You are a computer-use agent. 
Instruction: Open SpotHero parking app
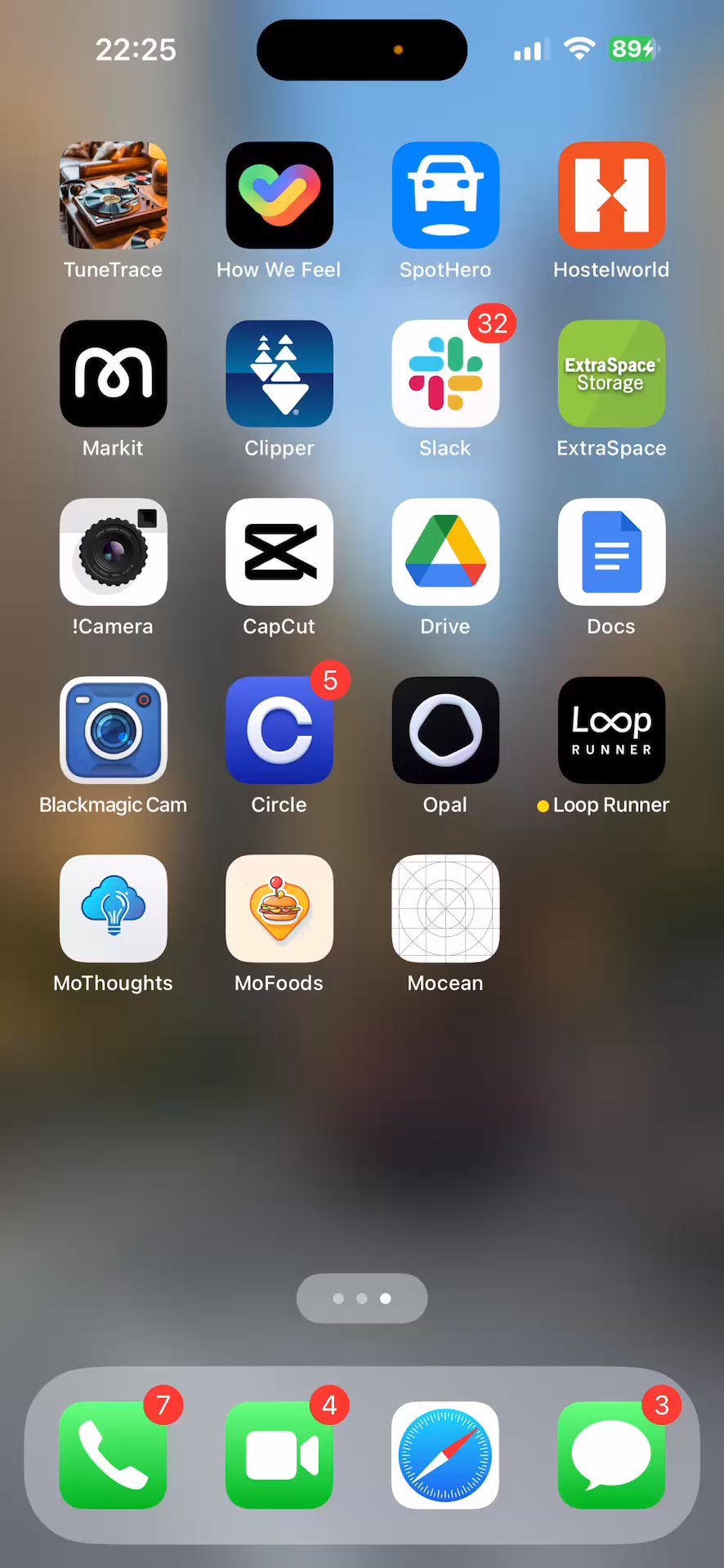[x=445, y=195]
